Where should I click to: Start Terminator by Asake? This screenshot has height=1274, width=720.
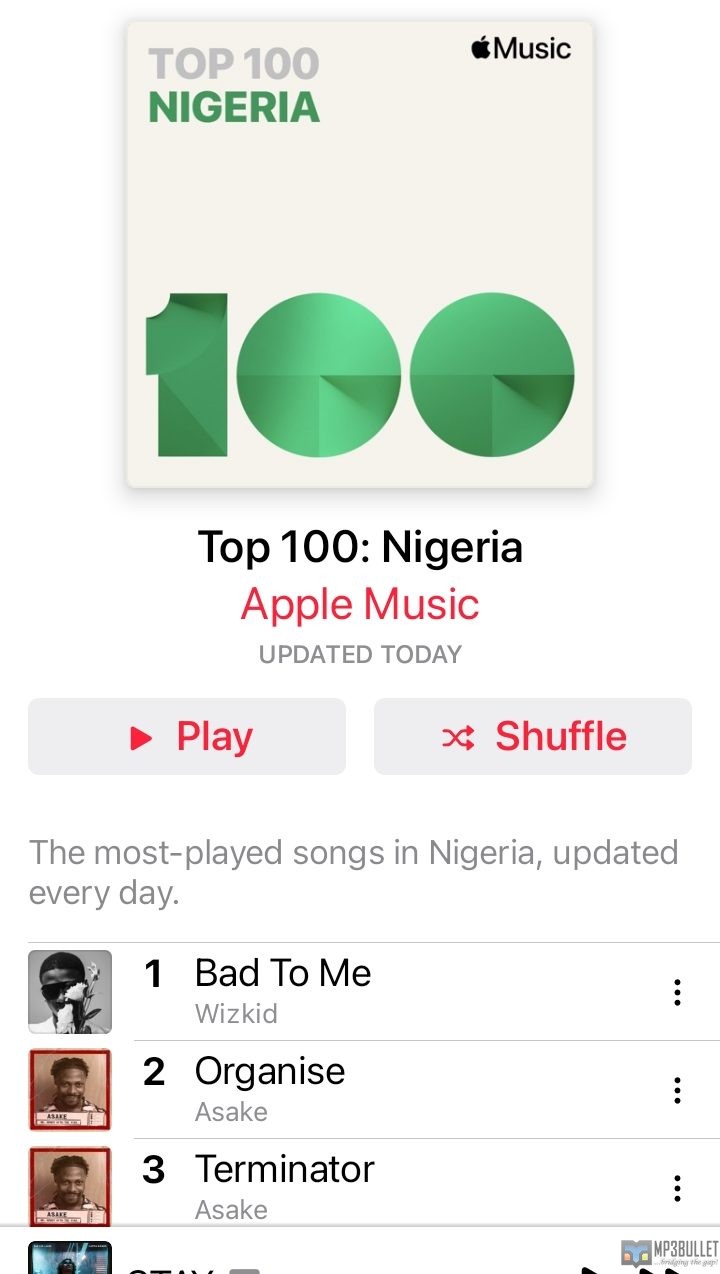[285, 1170]
